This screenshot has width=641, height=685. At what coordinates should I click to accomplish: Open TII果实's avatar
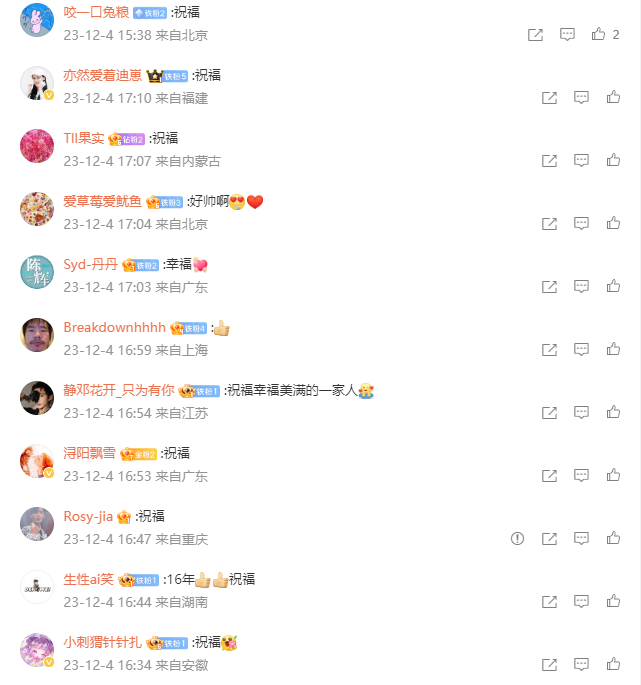(x=37, y=146)
